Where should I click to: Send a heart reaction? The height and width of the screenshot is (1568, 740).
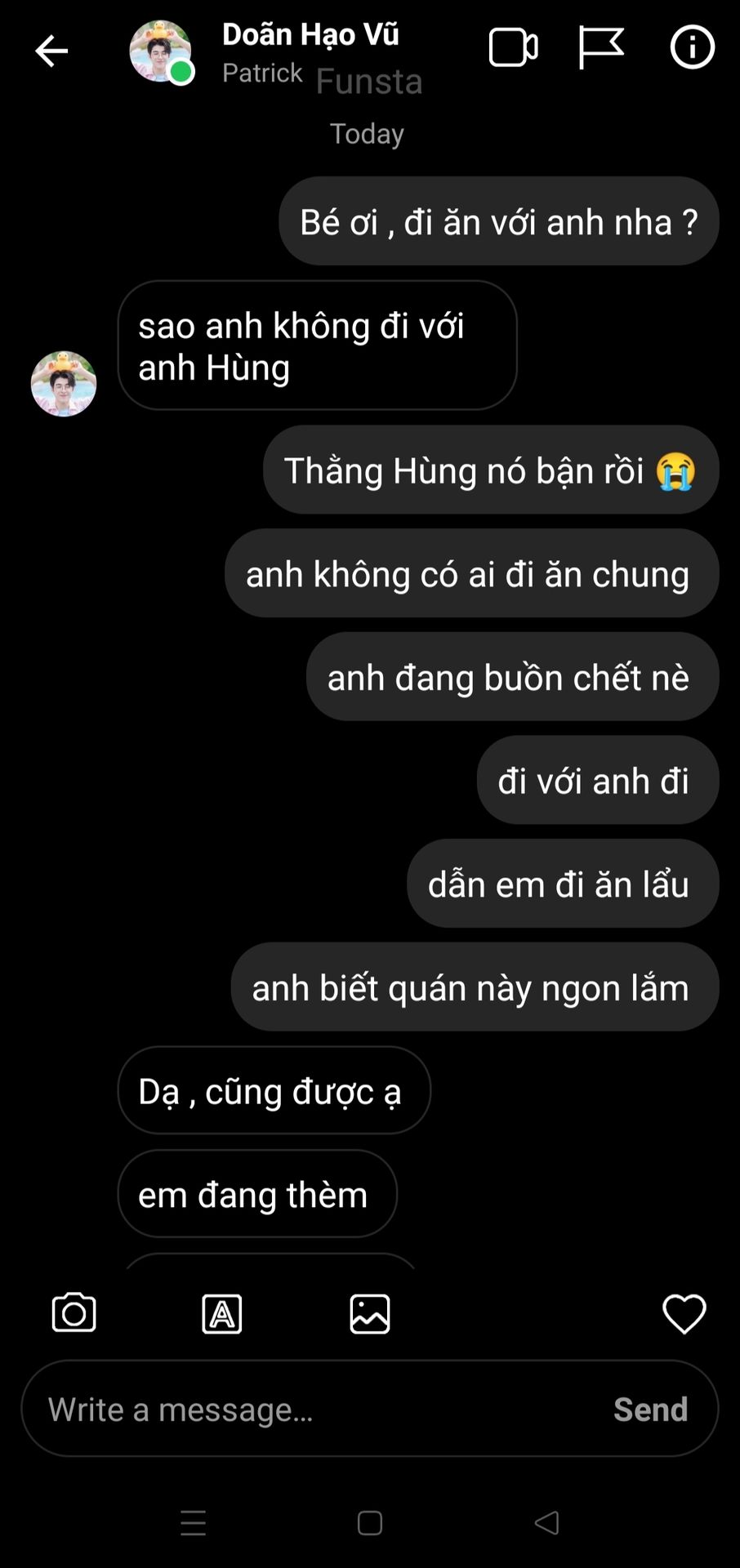684,1314
